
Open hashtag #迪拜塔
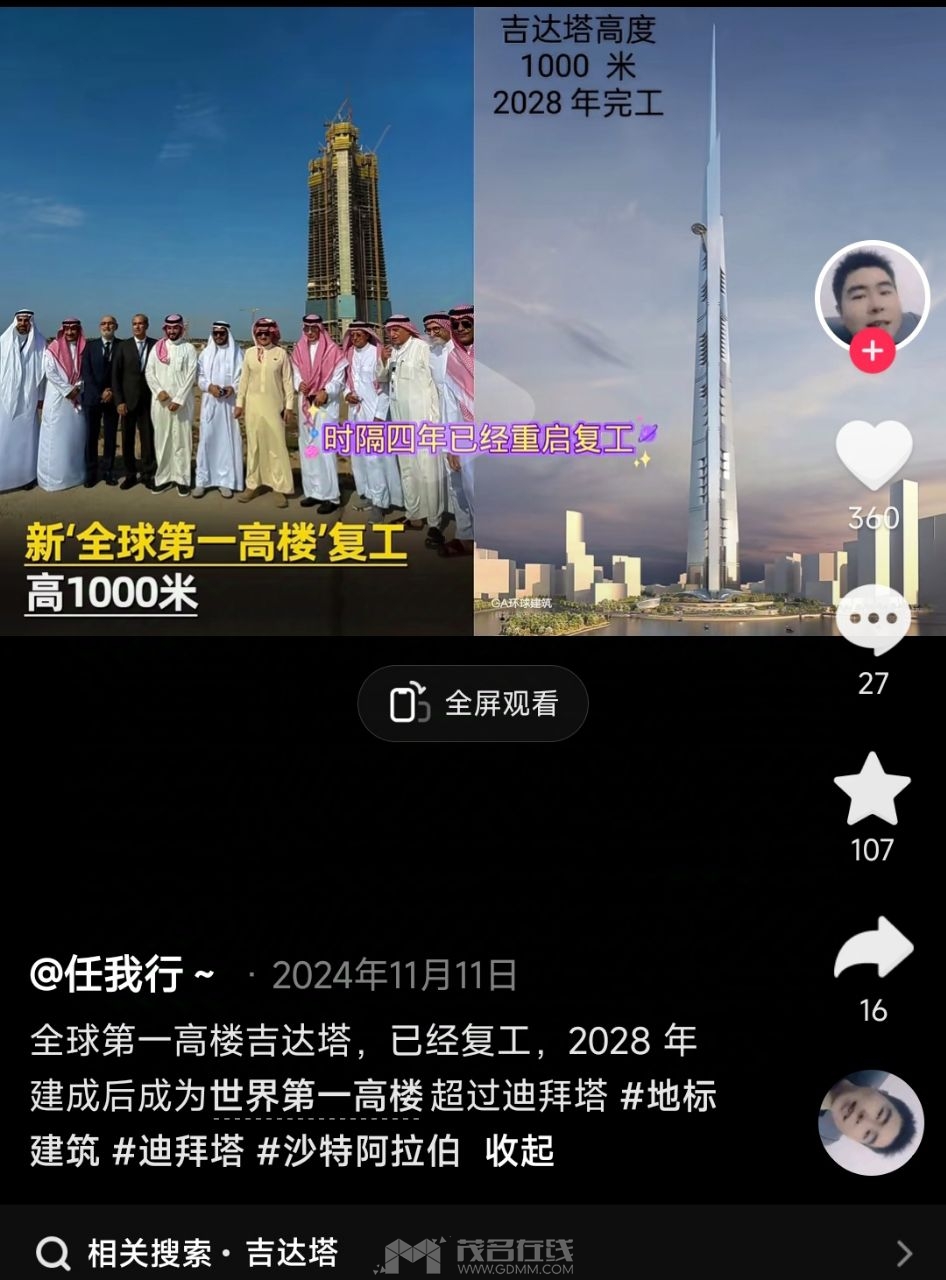point(178,1151)
